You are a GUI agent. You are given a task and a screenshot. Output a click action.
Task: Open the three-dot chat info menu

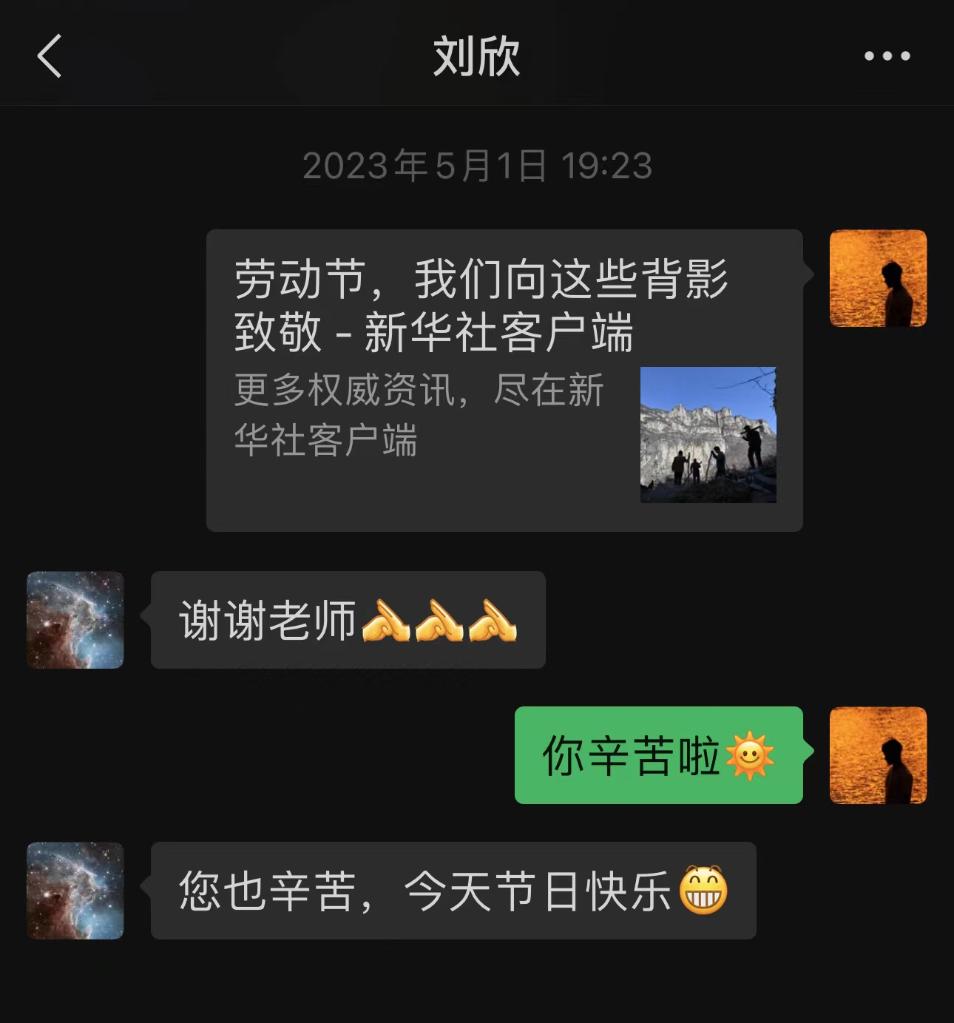pos(887,56)
